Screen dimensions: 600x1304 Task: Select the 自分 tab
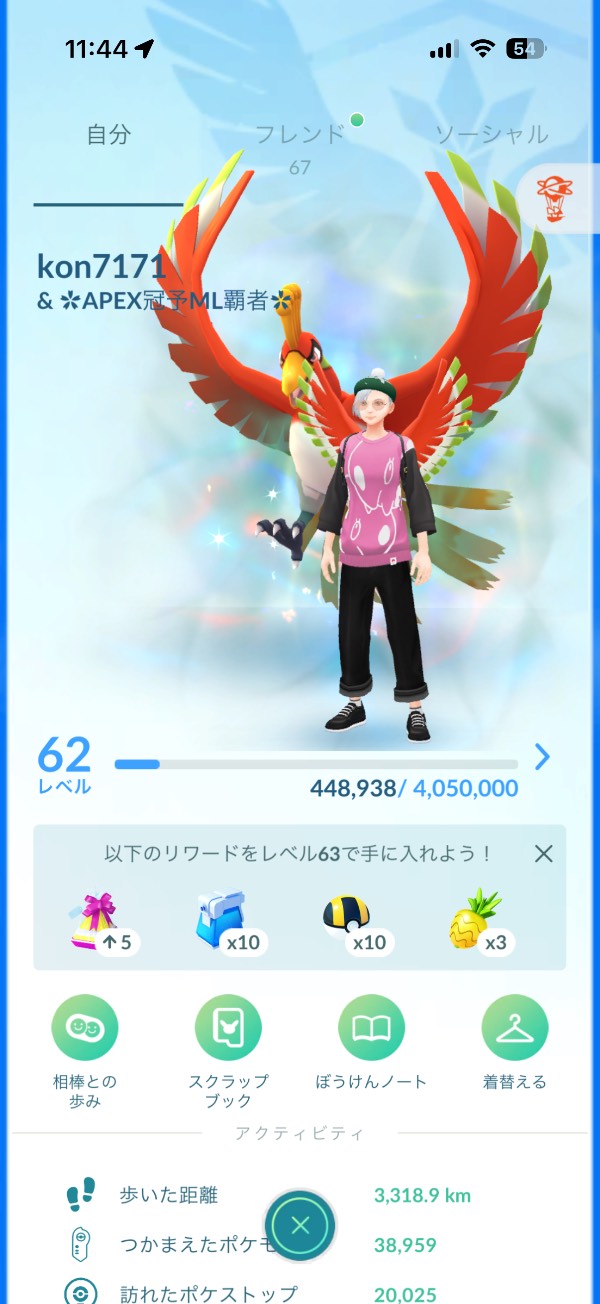108,135
